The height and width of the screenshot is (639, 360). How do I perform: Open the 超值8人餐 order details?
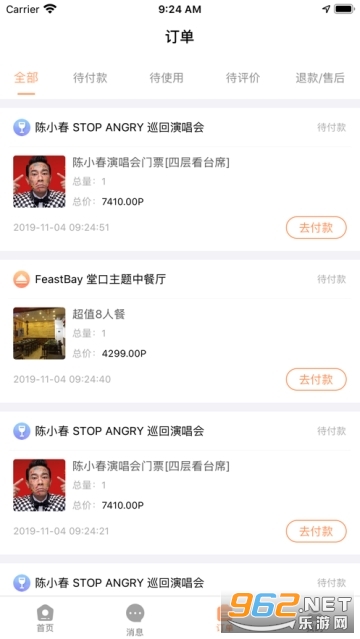(x=180, y=333)
